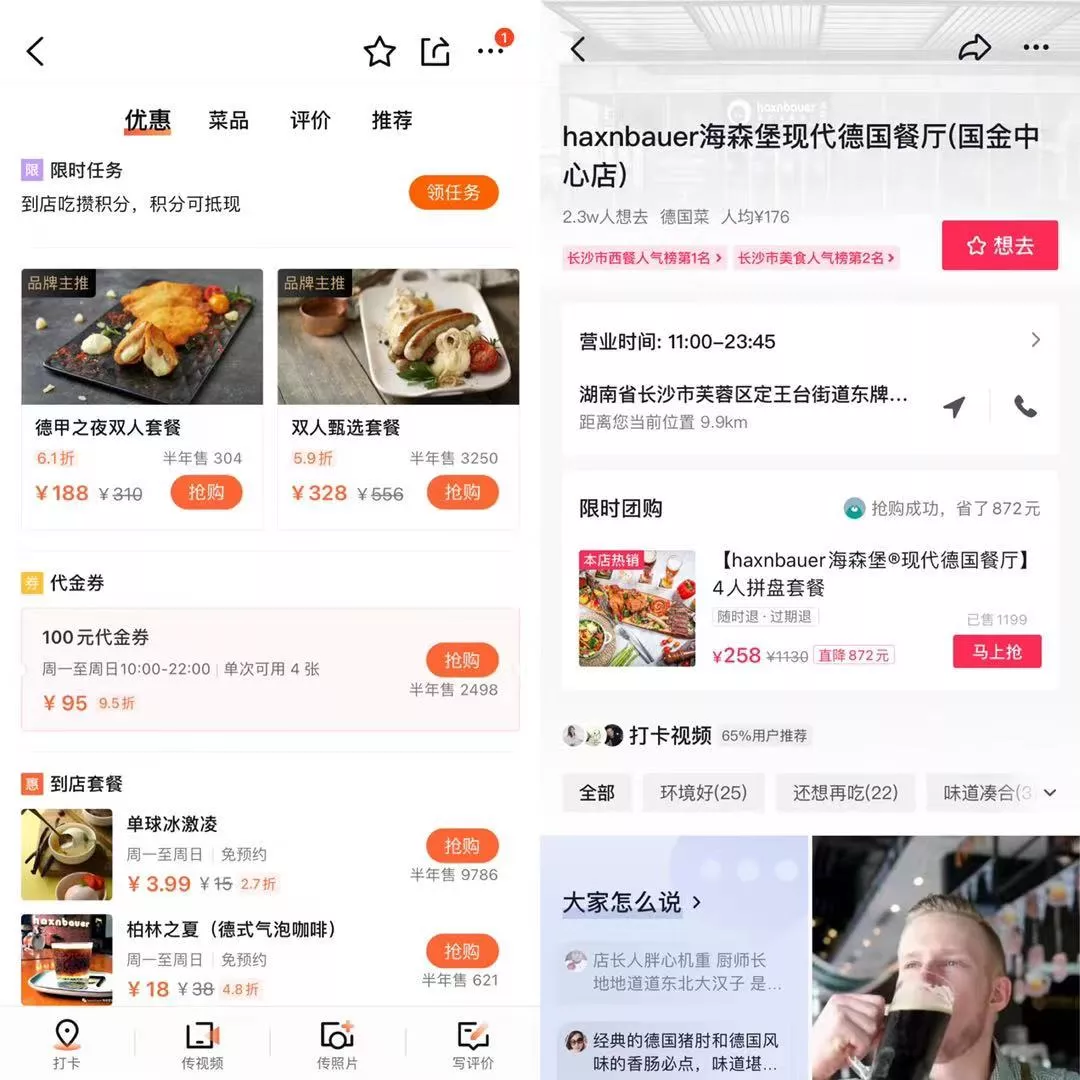Tap 抢购 for 柏林之夏 coffee

[462, 951]
